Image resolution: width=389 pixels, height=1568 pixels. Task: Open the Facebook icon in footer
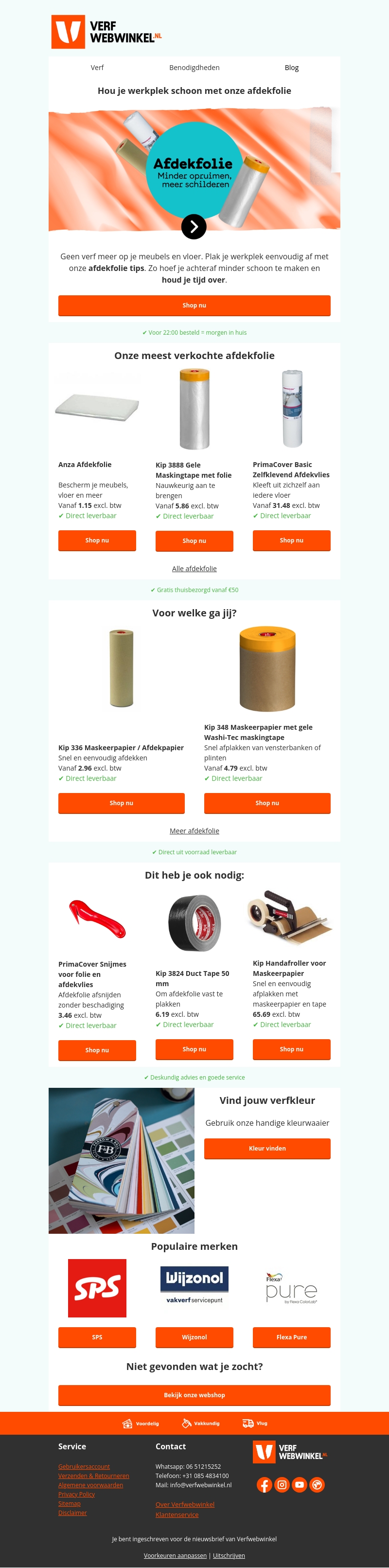click(264, 1485)
